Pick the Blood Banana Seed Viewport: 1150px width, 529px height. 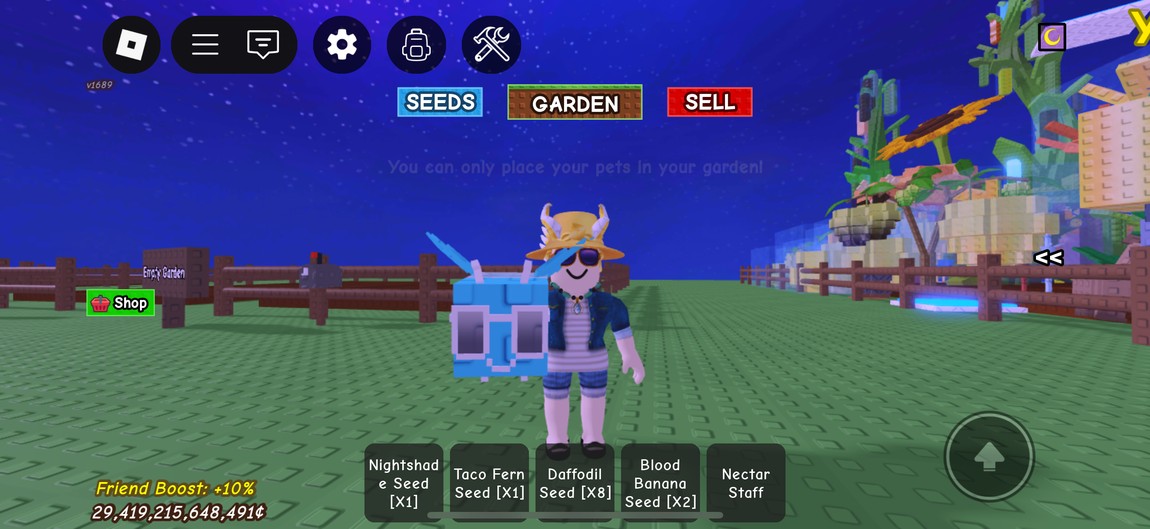click(x=660, y=482)
